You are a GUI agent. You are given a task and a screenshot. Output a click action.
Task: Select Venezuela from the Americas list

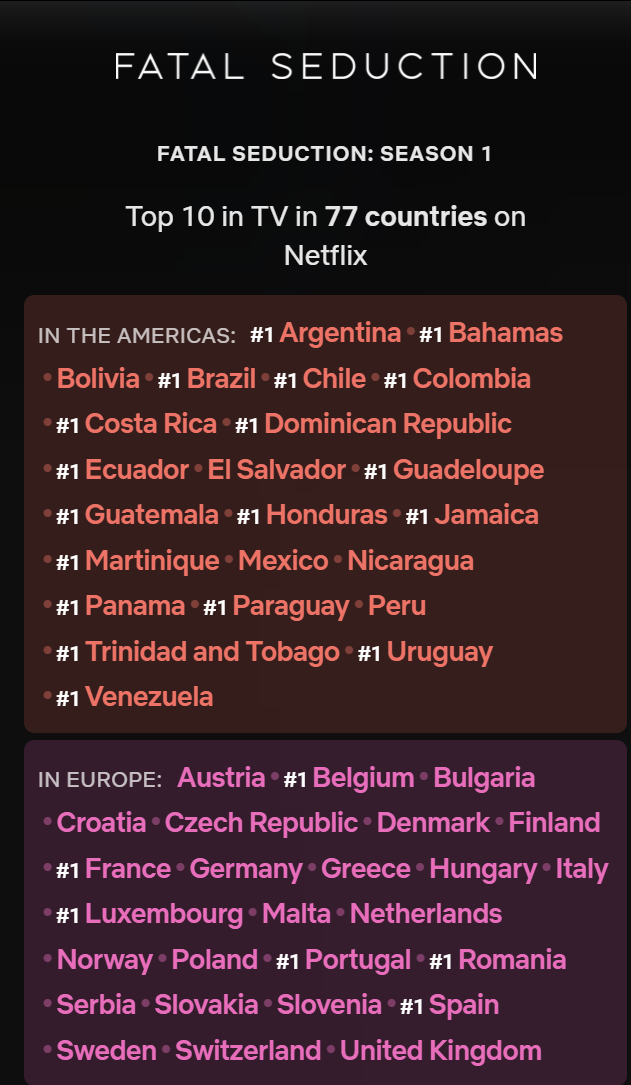149,697
